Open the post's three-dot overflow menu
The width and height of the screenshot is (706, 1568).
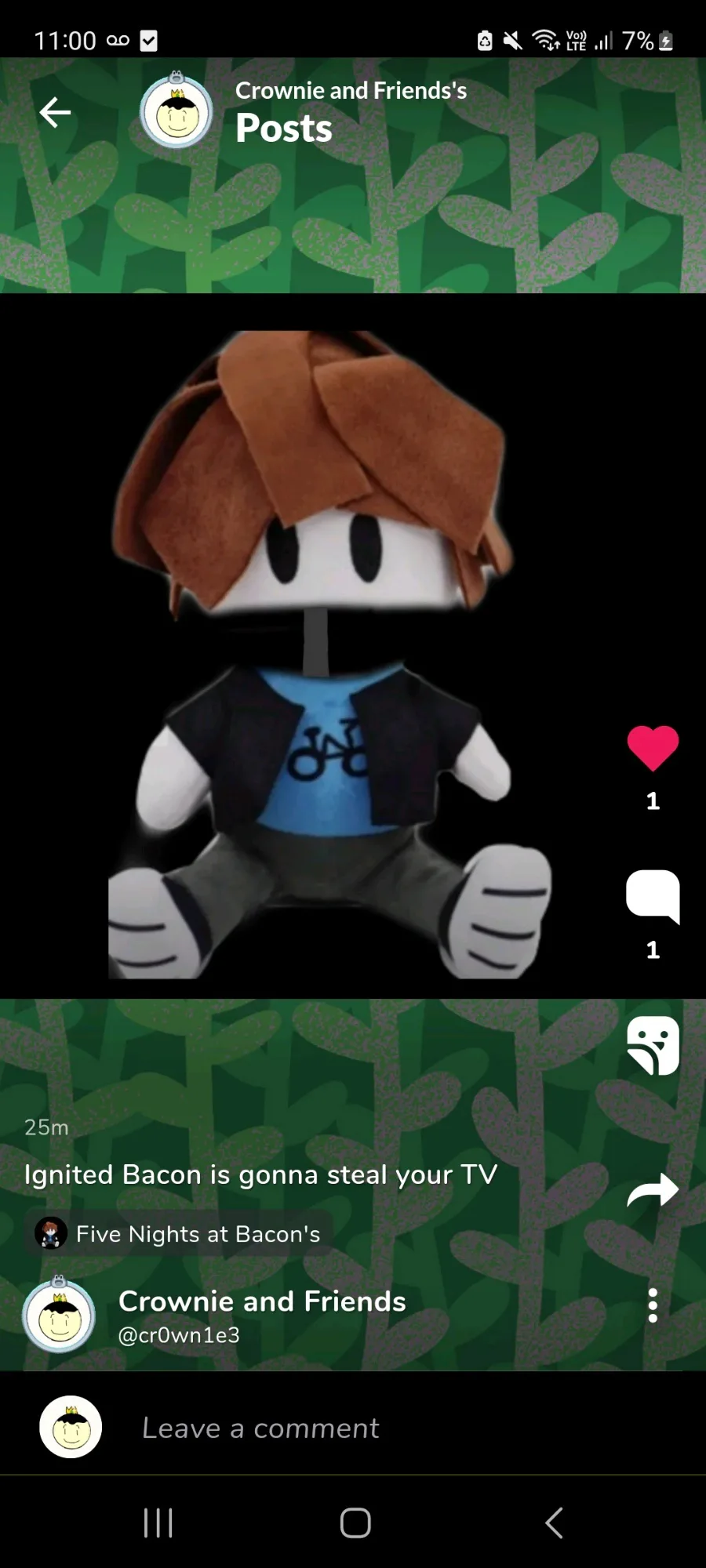pos(653,1305)
